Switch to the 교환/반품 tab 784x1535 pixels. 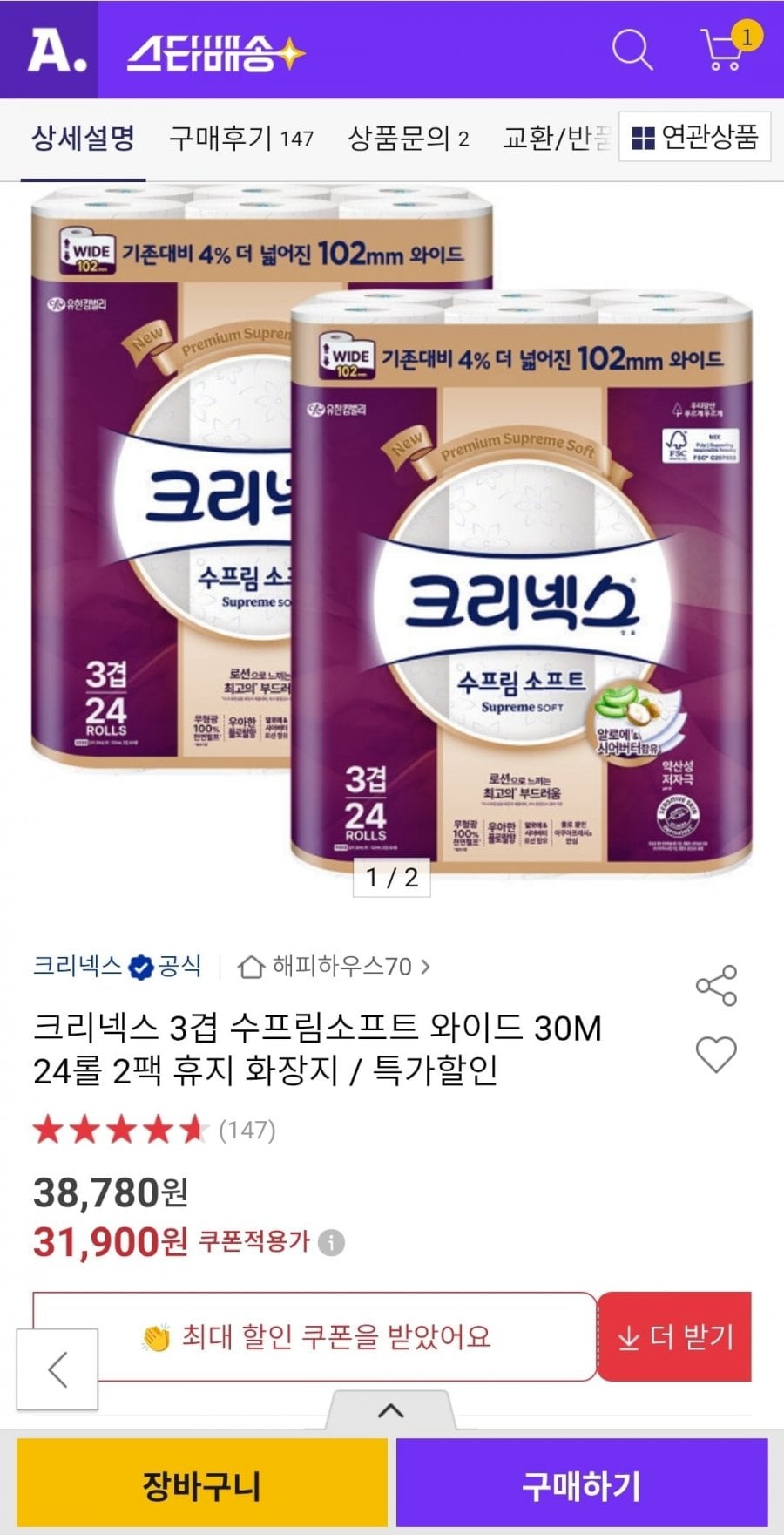556,138
